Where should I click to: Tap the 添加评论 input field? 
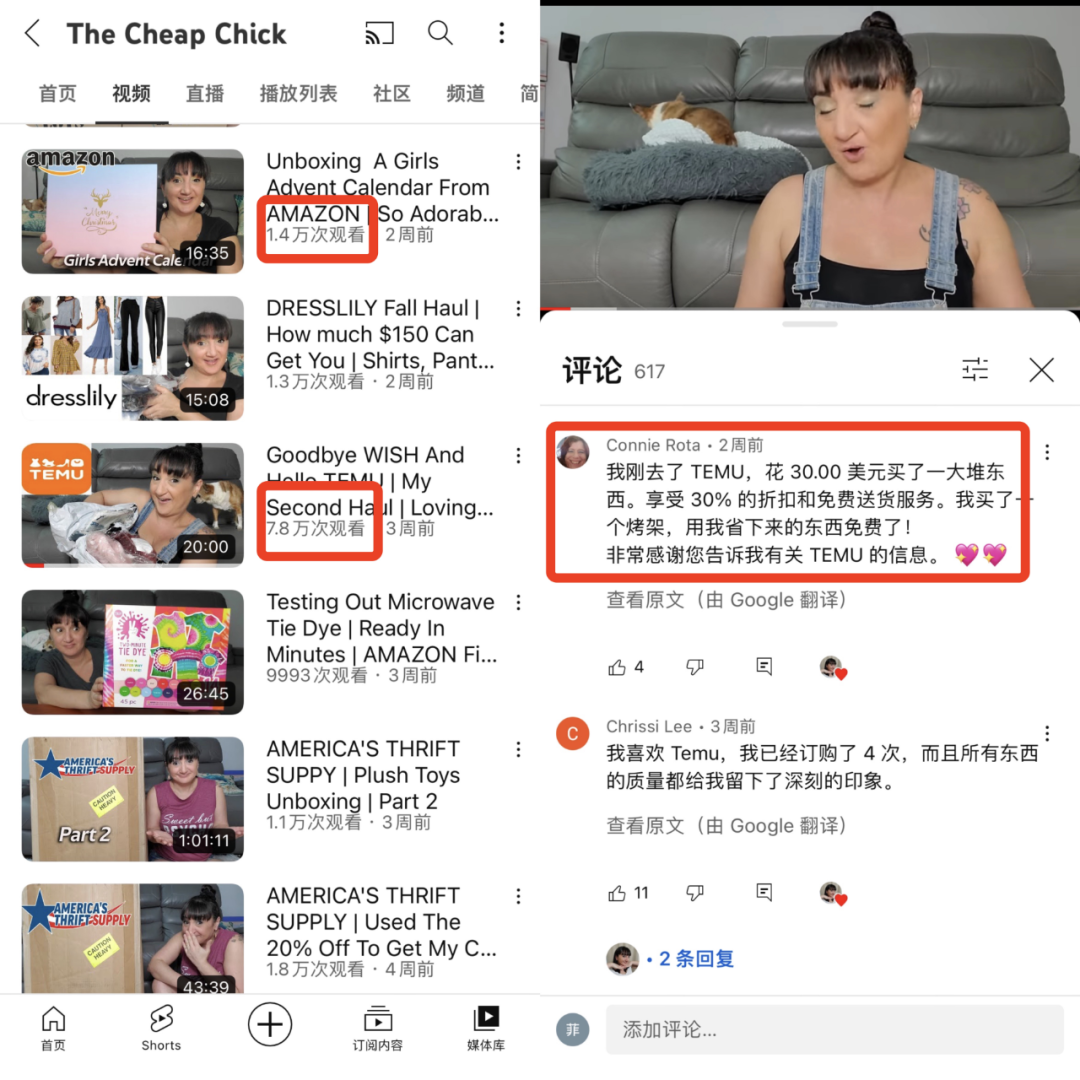pyautogui.click(x=834, y=1030)
